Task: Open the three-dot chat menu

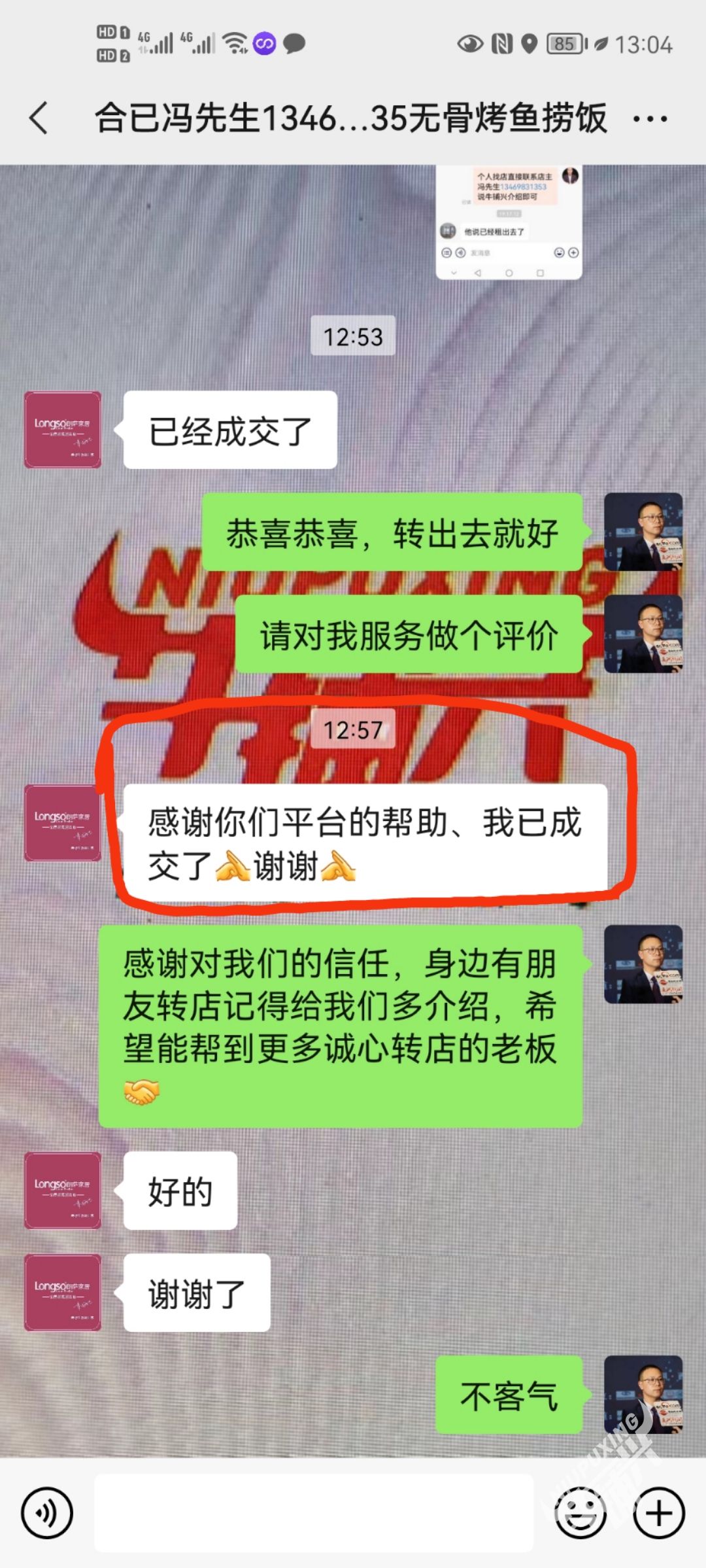Action: pyautogui.click(x=650, y=119)
